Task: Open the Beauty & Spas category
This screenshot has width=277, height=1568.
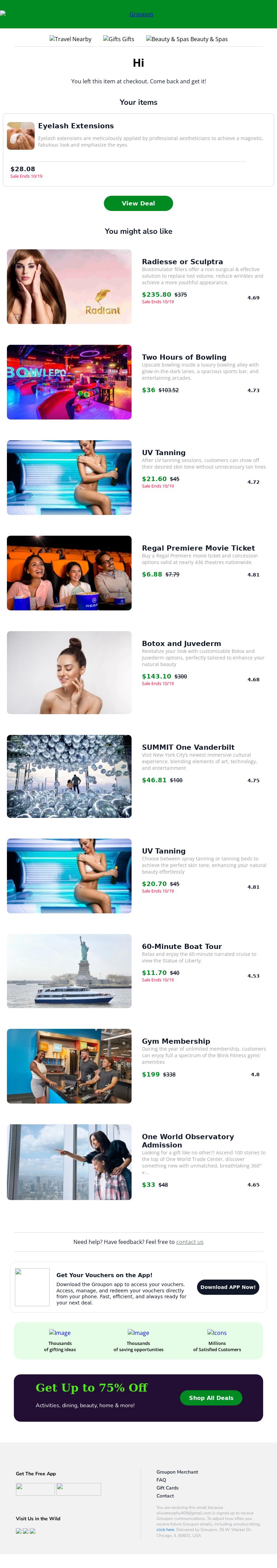Action: point(187,39)
